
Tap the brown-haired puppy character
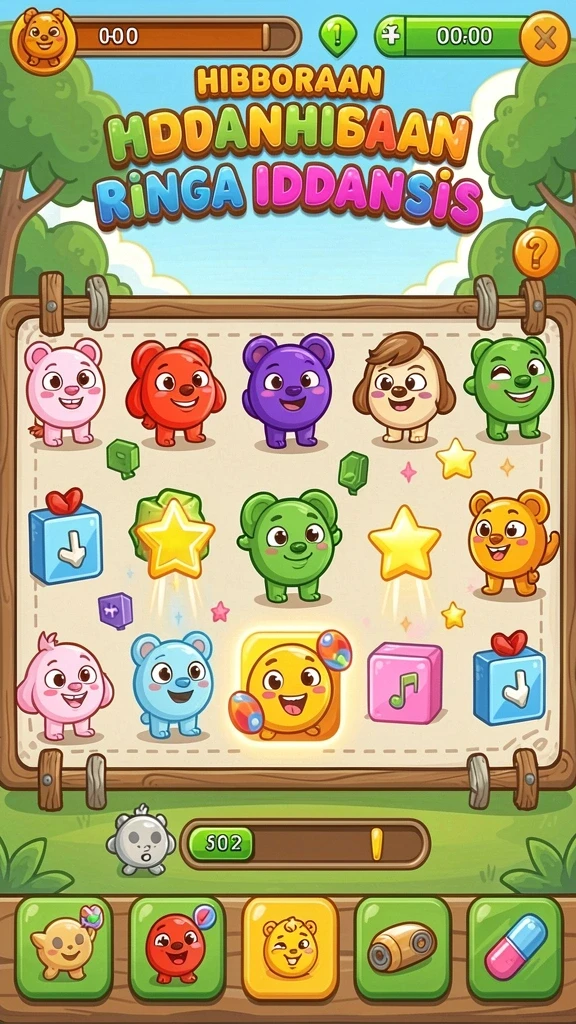tap(404, 389)
